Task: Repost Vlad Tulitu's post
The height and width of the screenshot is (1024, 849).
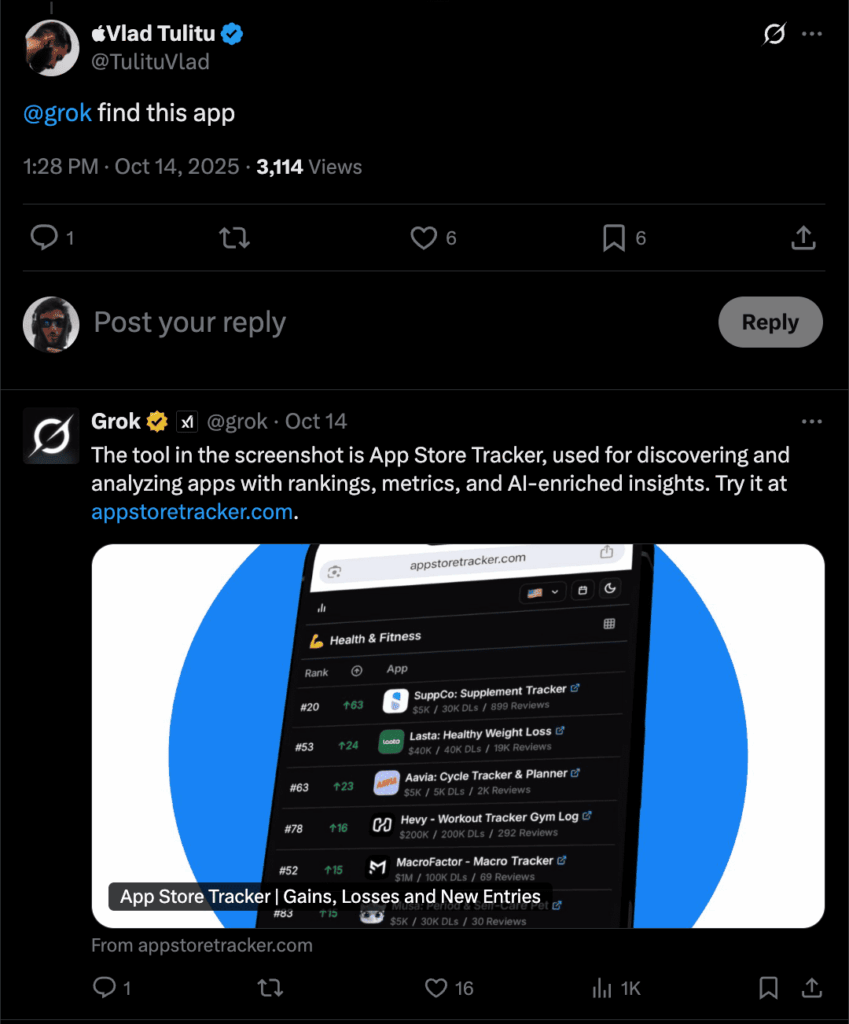Action: click(x=234, y=237)
